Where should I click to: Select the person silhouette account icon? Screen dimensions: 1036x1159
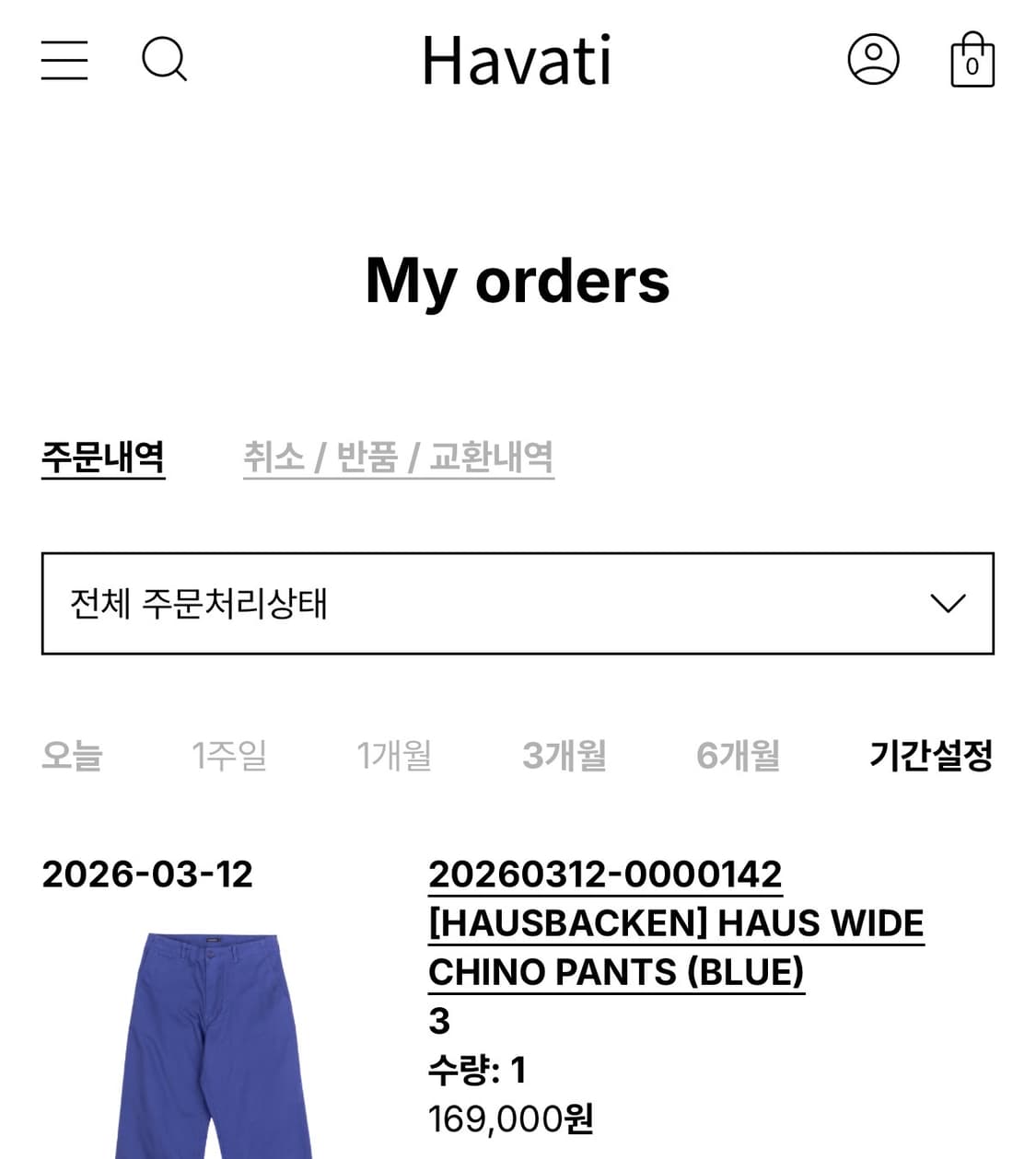coord(873,61)
